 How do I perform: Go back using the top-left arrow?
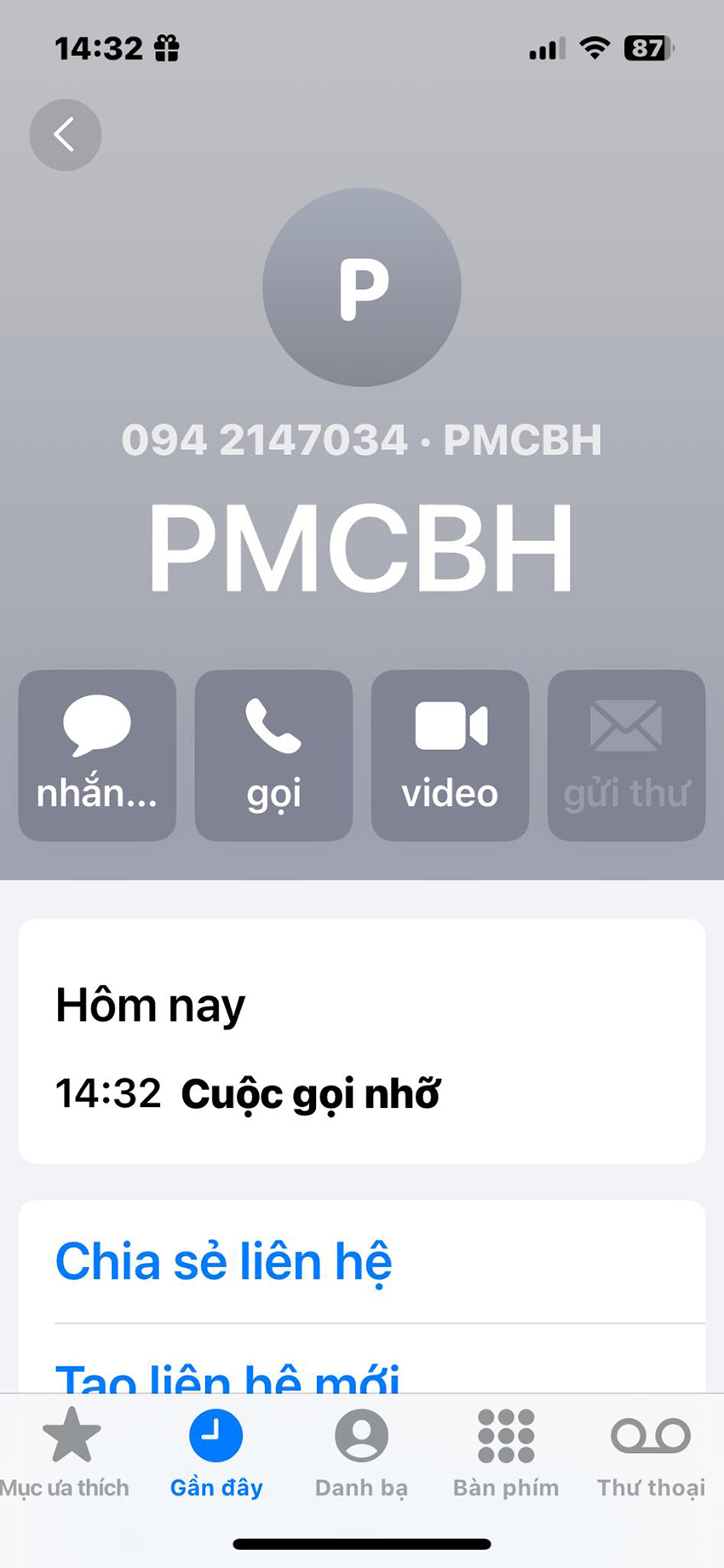pyautogui.click(x=65, y=135)
